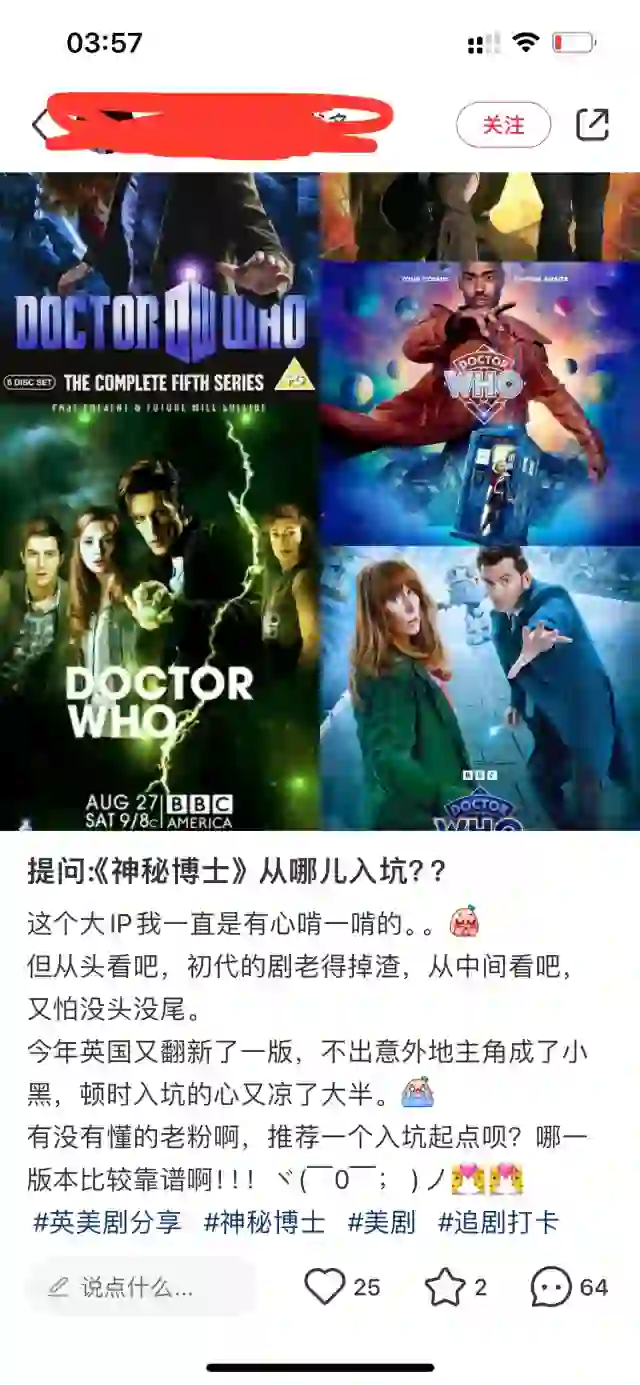The height and width of the screenshot is (1385, 640).
Task: View the 64 comments
Action: pyautogui.click(x=569, y=1287)
